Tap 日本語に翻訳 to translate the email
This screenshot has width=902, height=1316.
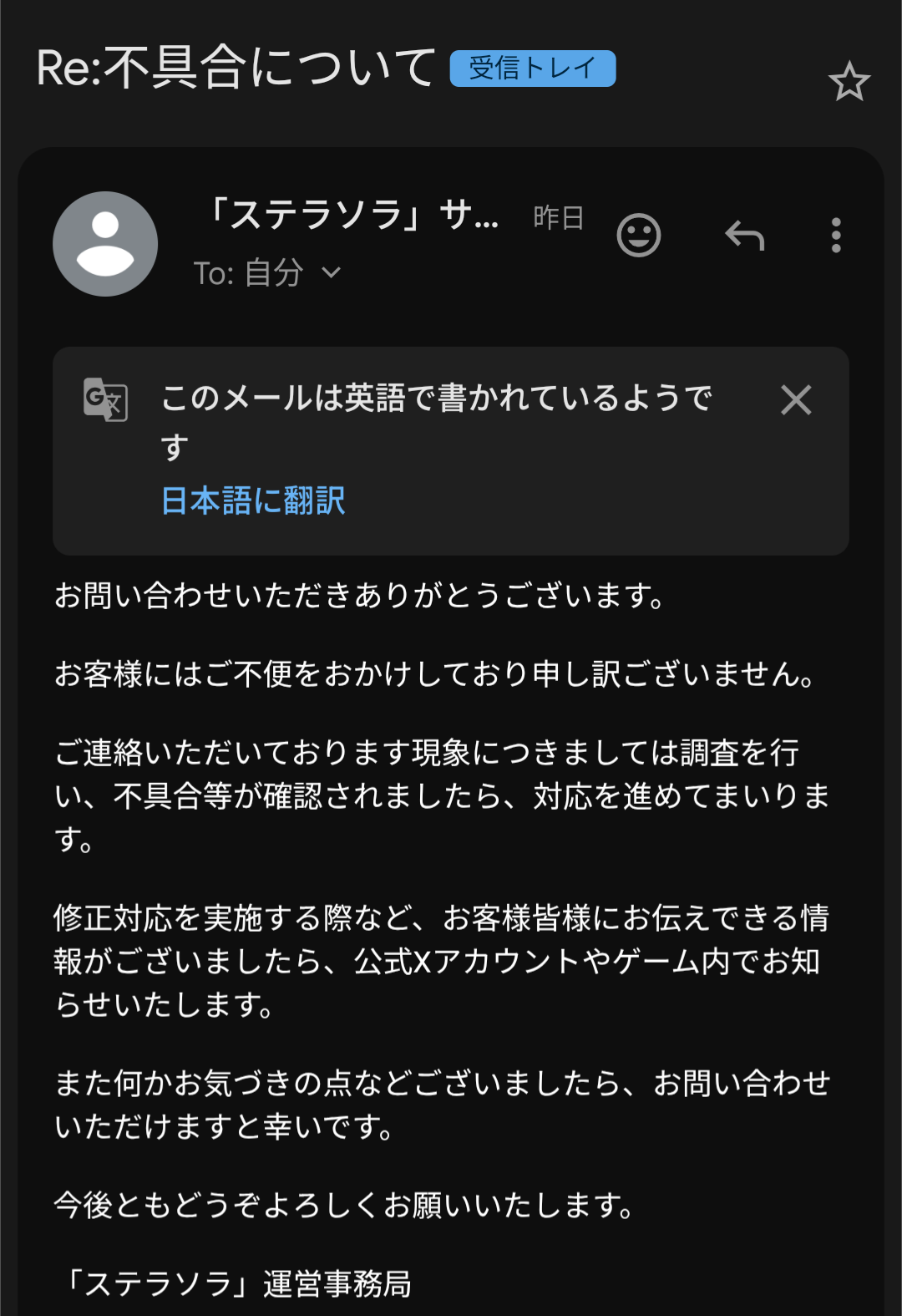(x=253, y=500)
